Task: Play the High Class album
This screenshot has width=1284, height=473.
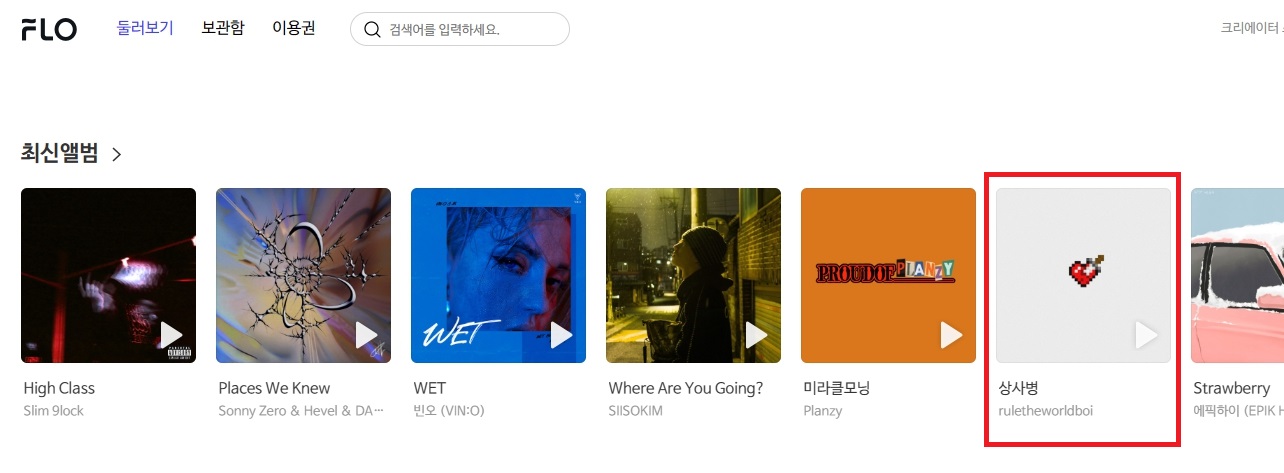Action: [x=171, y=335]
